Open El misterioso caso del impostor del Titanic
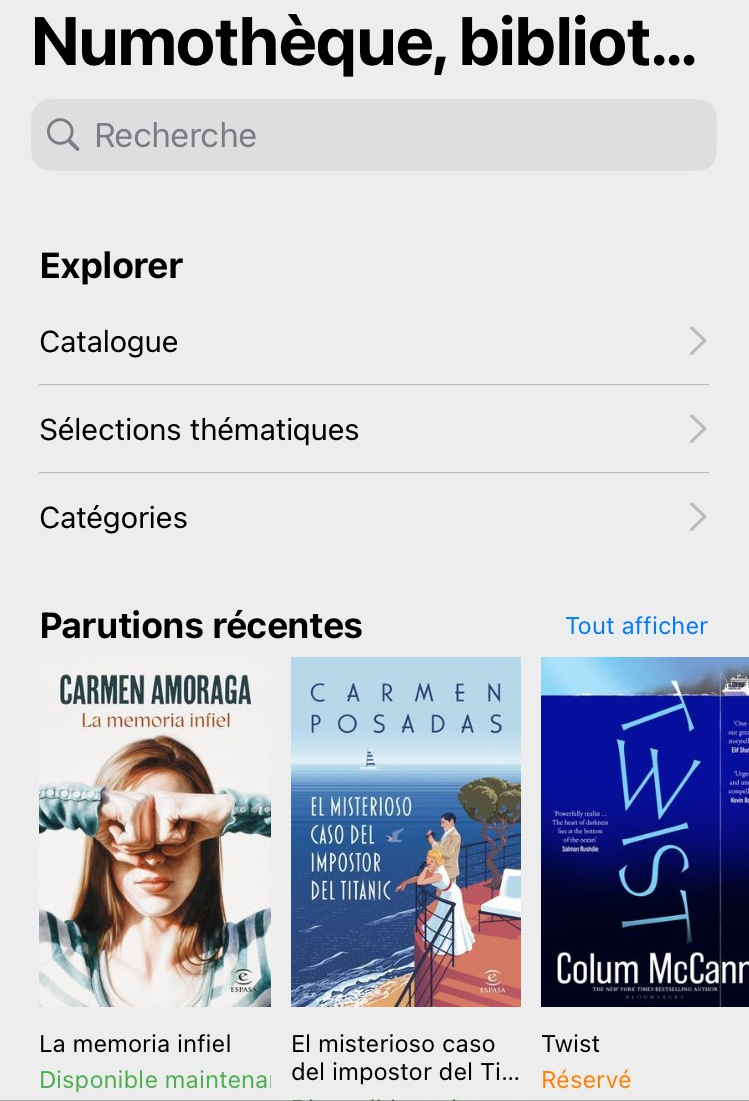The width and height of the screenshot is (749, 1101). (406, 832)
